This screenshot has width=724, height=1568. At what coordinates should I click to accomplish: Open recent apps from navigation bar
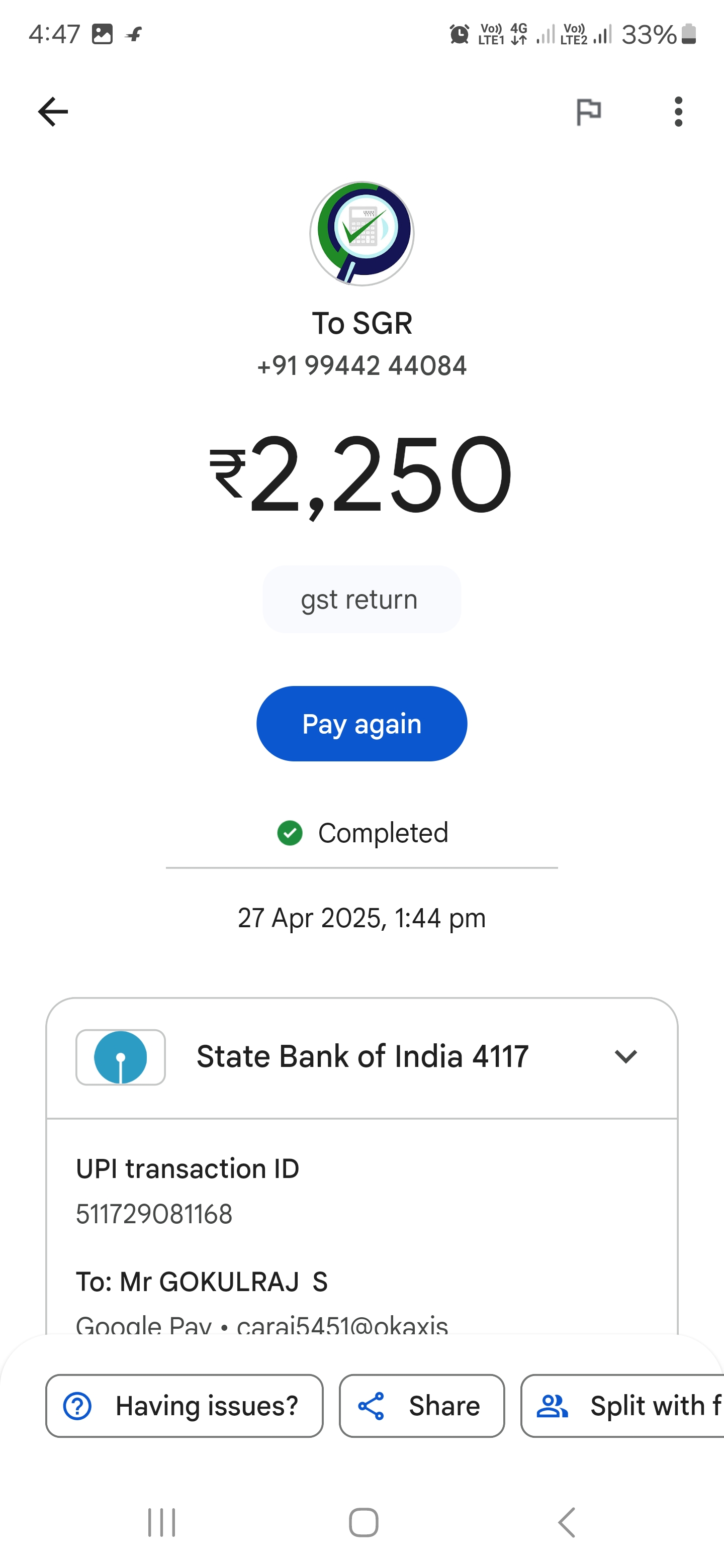point(162,1522)
